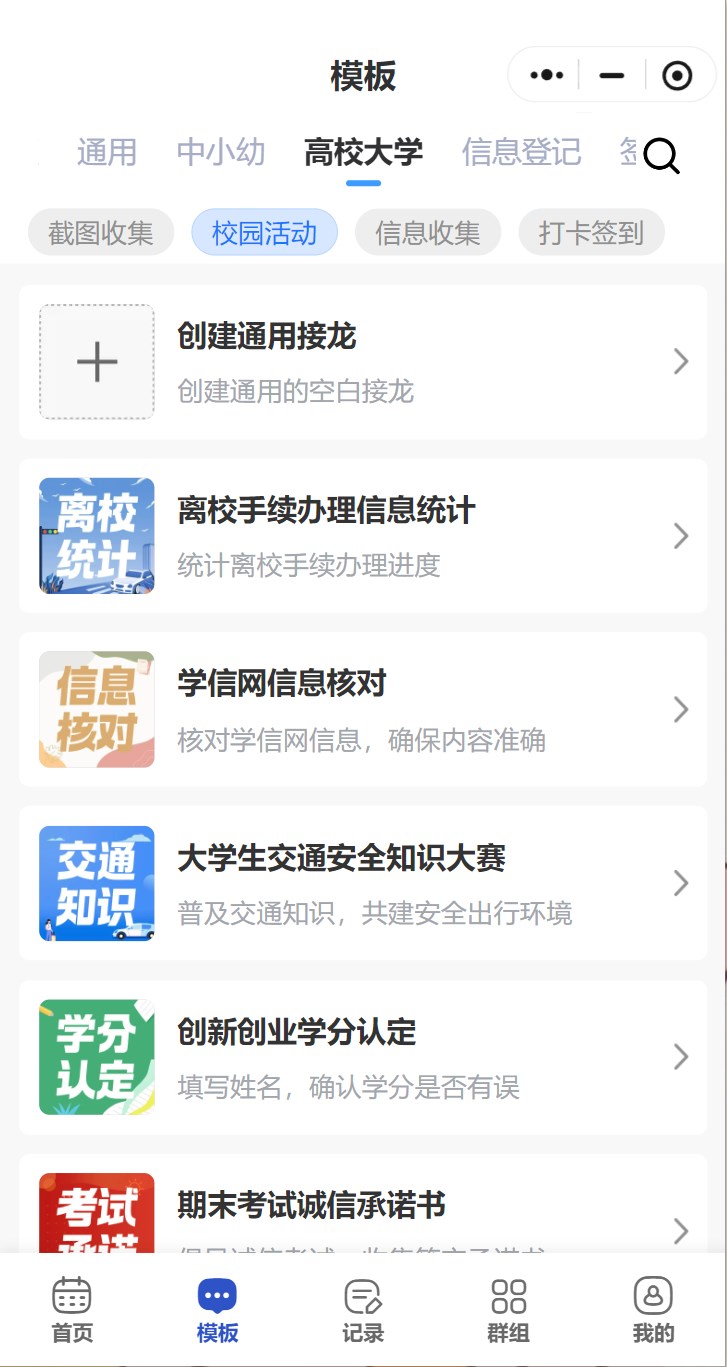Open the search magnifier icon

661,156
